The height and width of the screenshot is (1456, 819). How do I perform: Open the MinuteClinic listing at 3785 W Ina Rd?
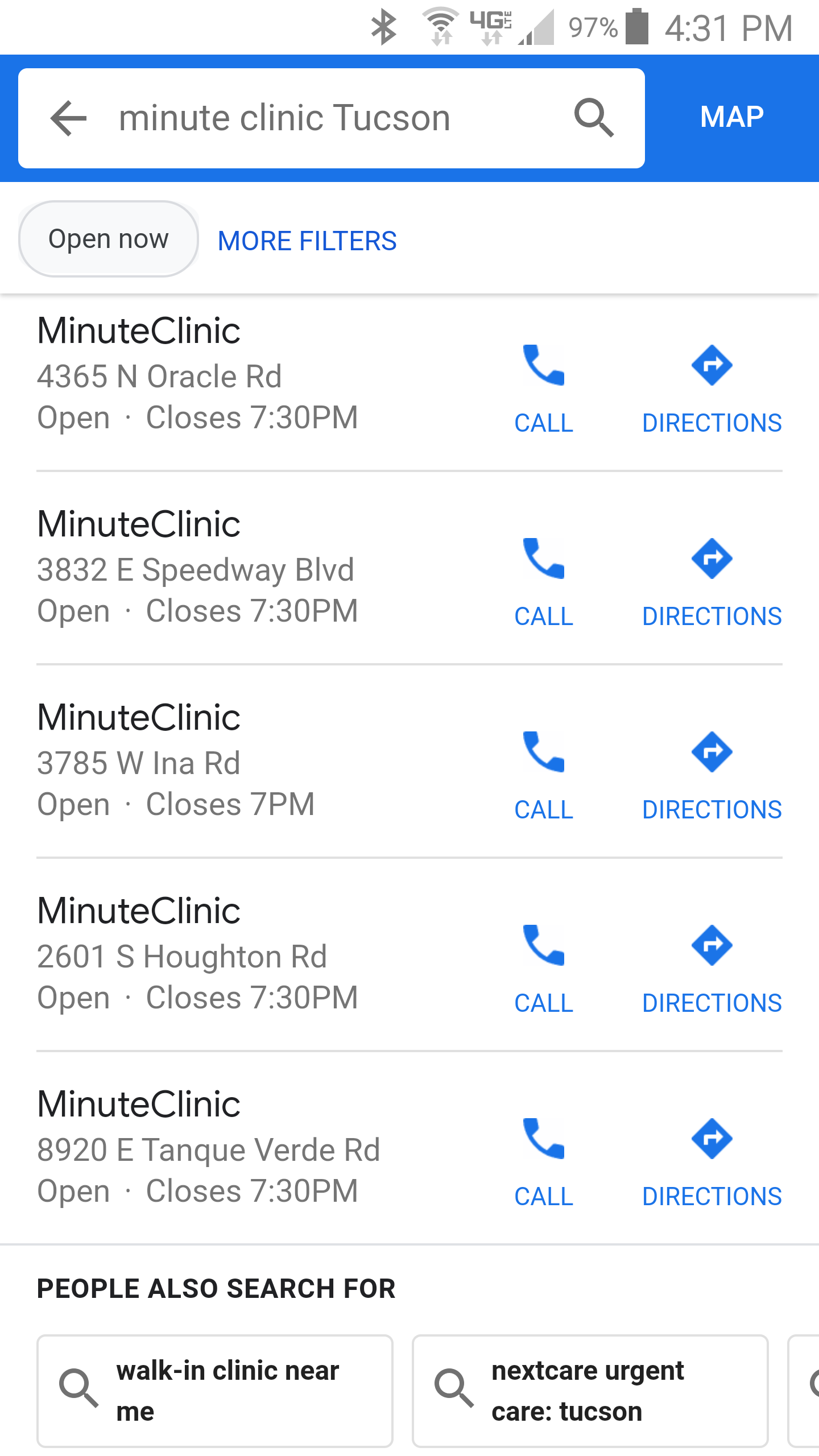point(250,761)
